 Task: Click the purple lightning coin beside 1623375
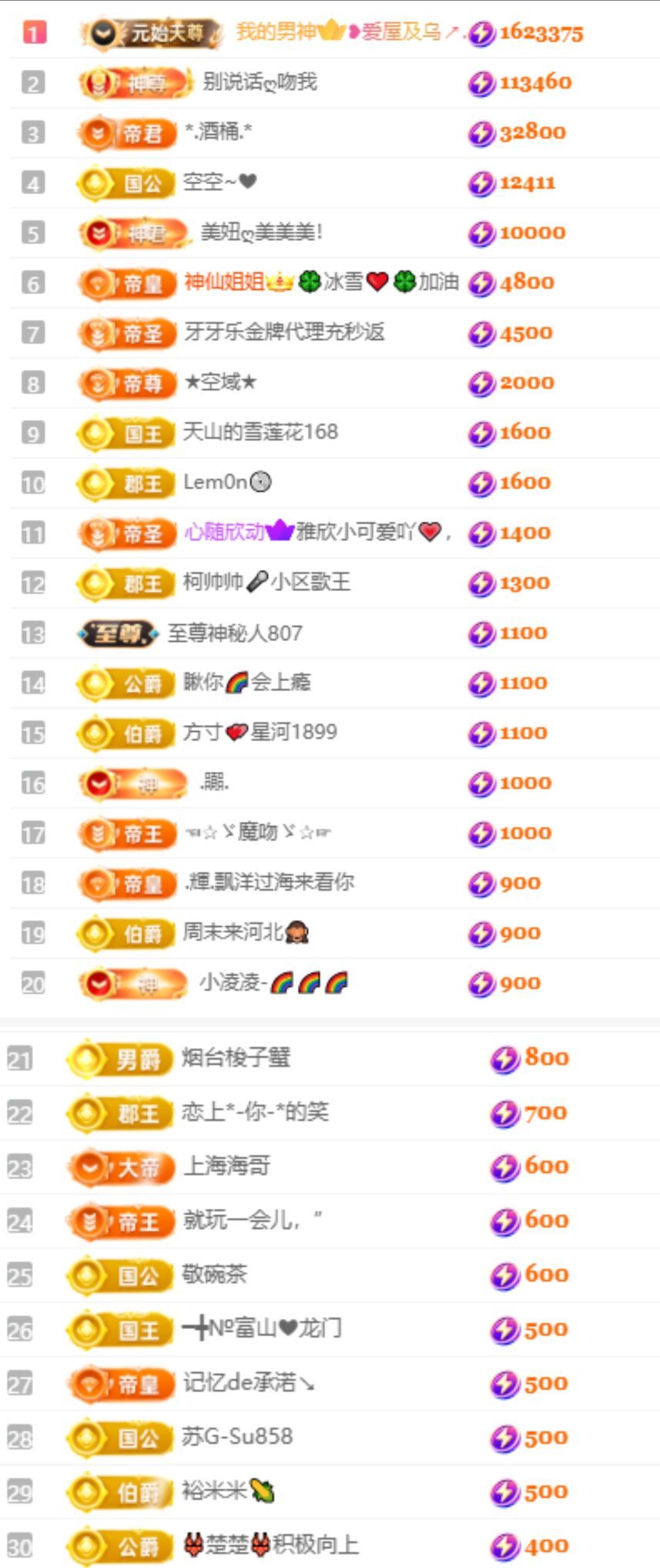pos(481,33)
